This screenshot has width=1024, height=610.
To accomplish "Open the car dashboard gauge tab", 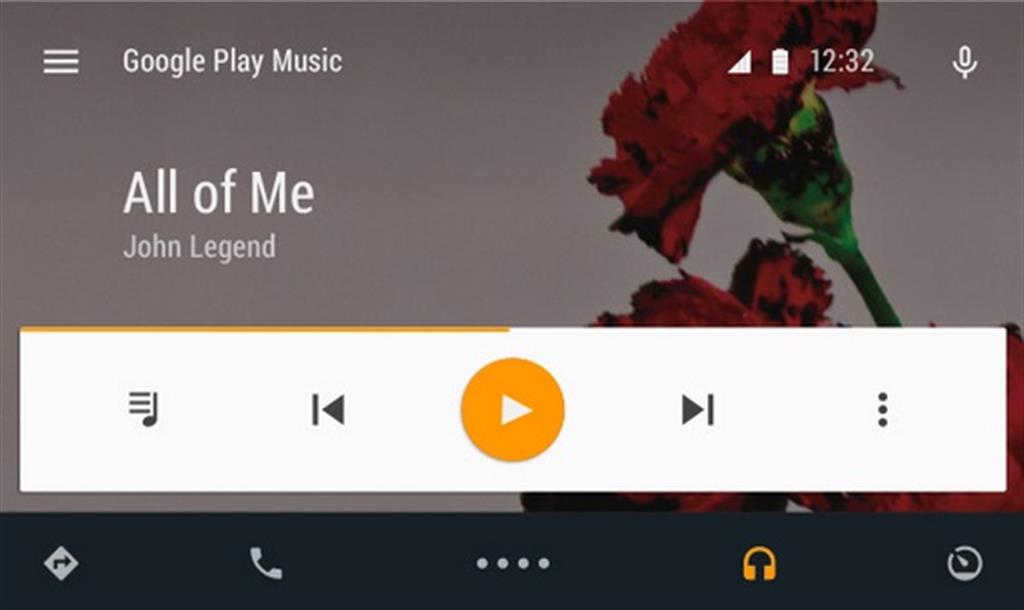I will click(964, 564).
